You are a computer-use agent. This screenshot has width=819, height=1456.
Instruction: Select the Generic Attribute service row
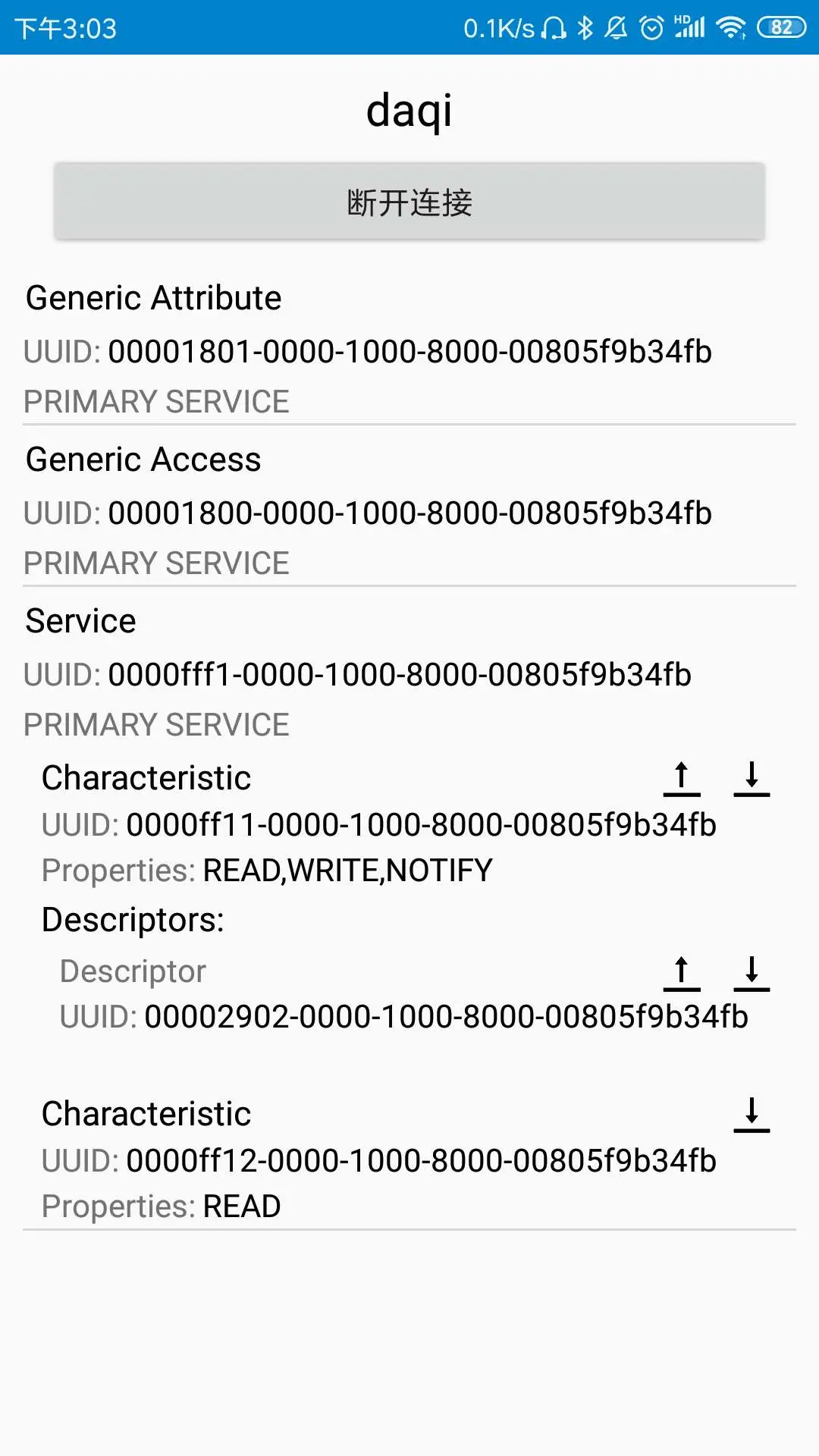point(409,350)
